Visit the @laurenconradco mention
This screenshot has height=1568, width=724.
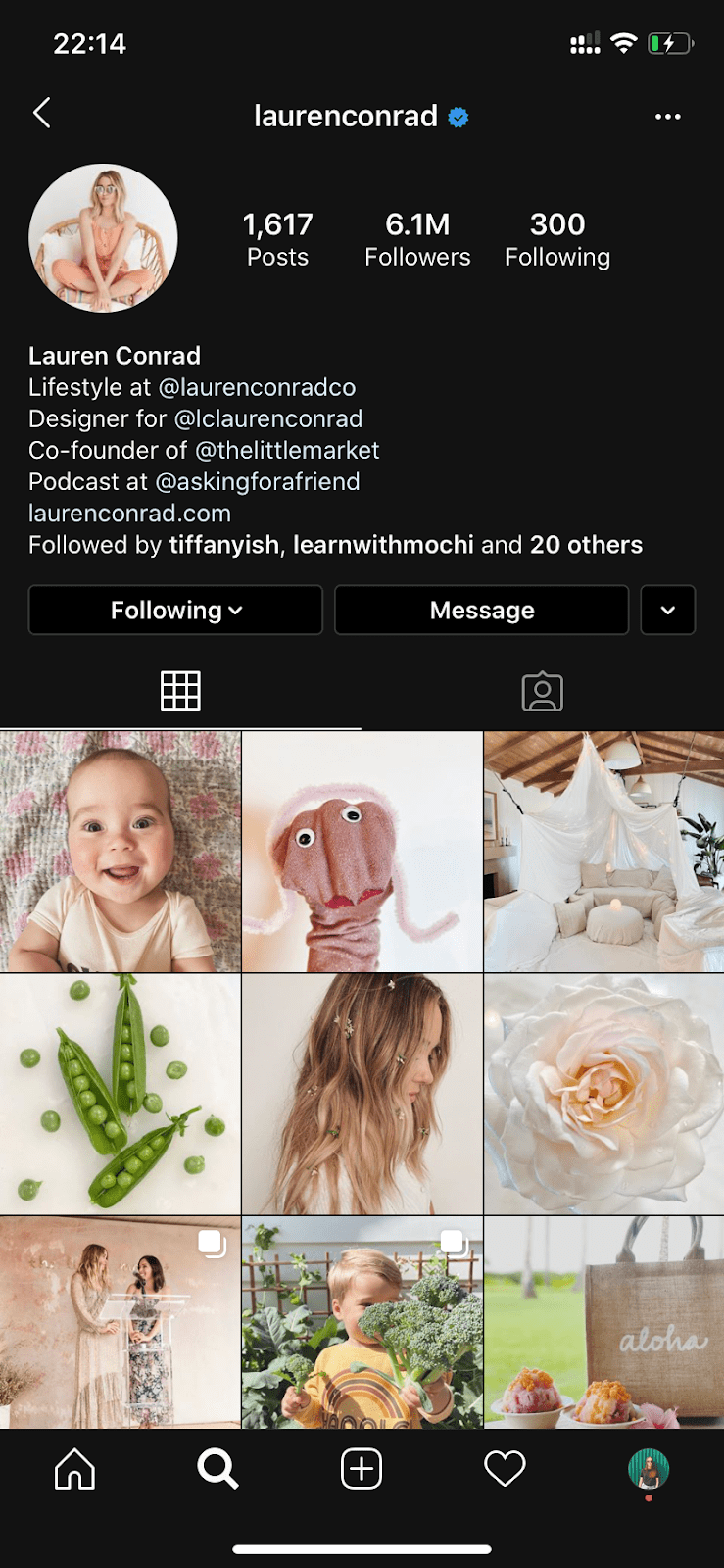tap(257, 387)
